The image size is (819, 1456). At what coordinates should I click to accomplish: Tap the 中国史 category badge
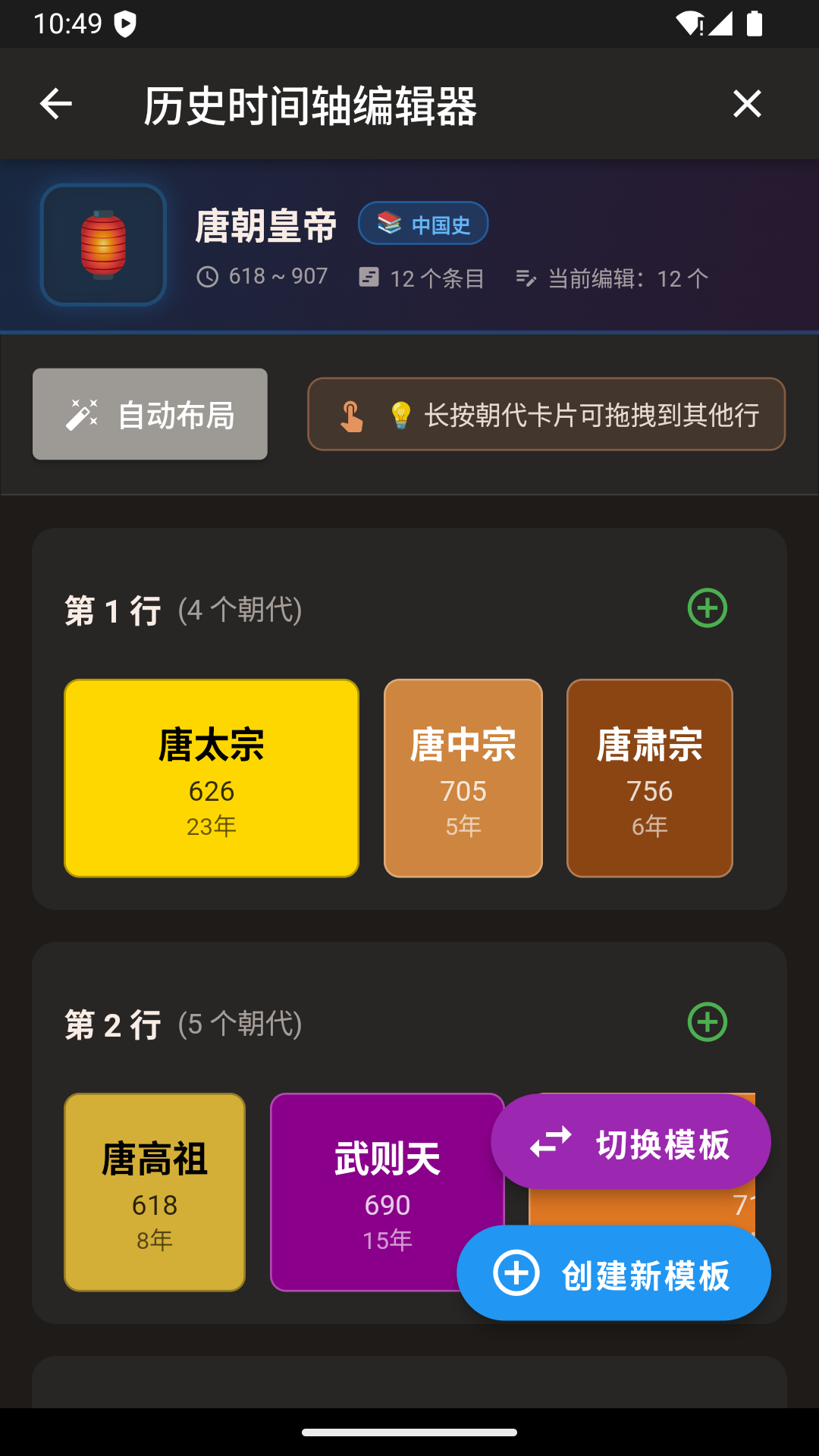click(422, 223)
